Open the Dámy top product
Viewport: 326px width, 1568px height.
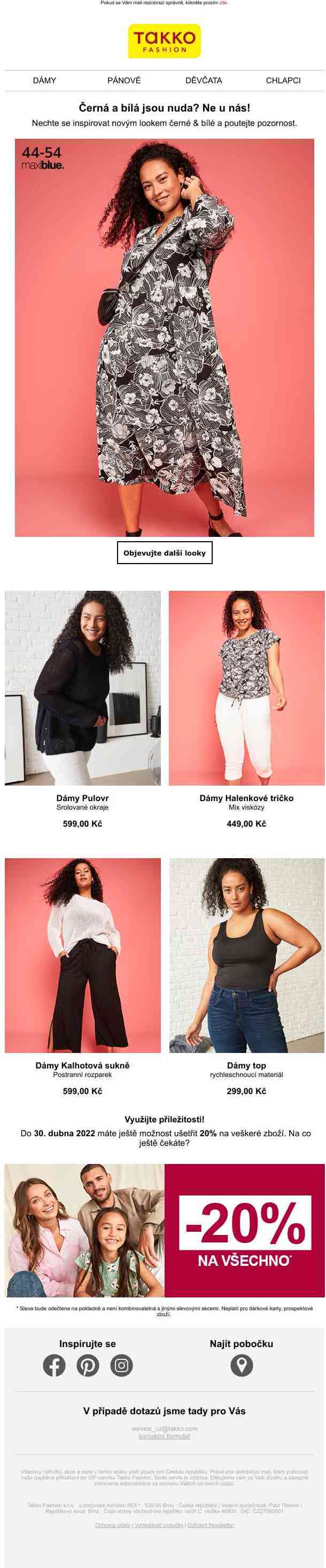point(246,955)
